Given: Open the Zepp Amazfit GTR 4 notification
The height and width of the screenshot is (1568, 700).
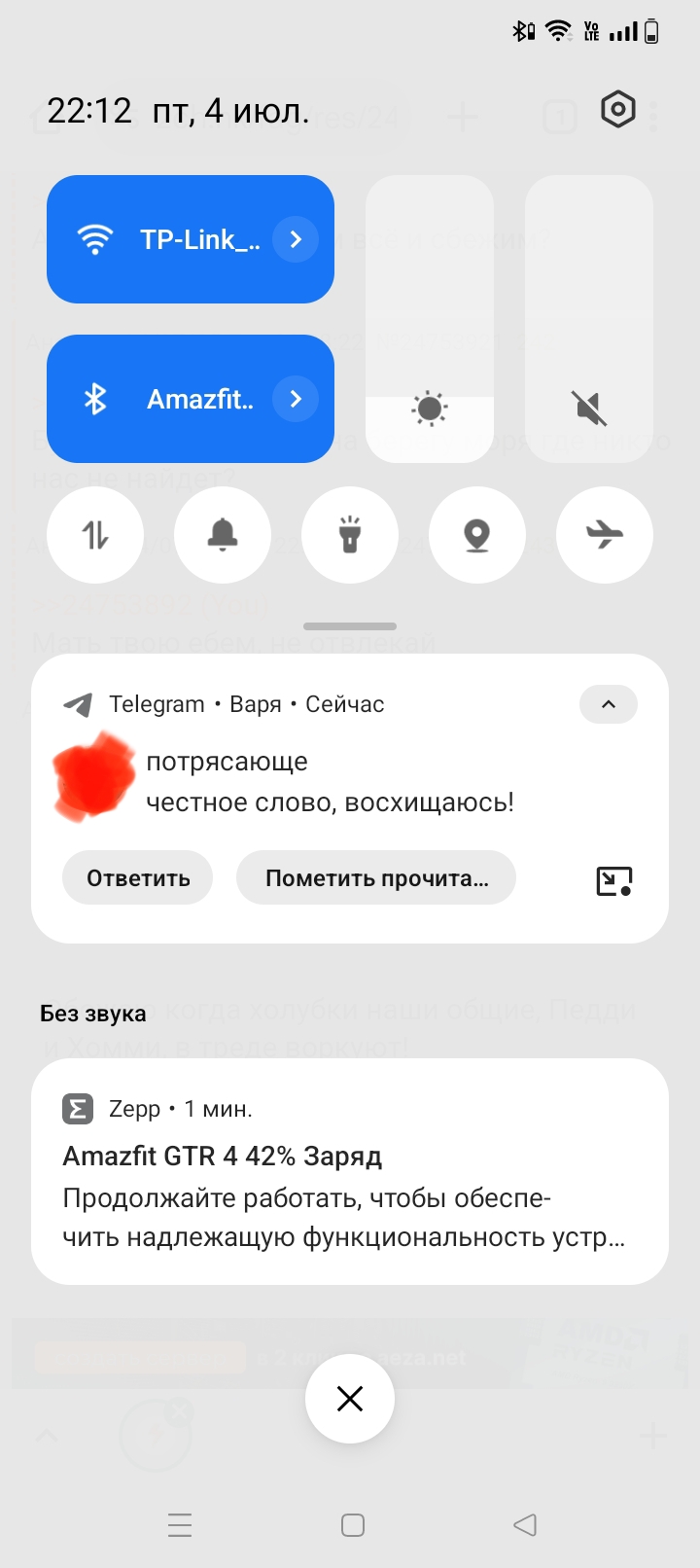Looking at the screenshot, I should pos(350,1171).
